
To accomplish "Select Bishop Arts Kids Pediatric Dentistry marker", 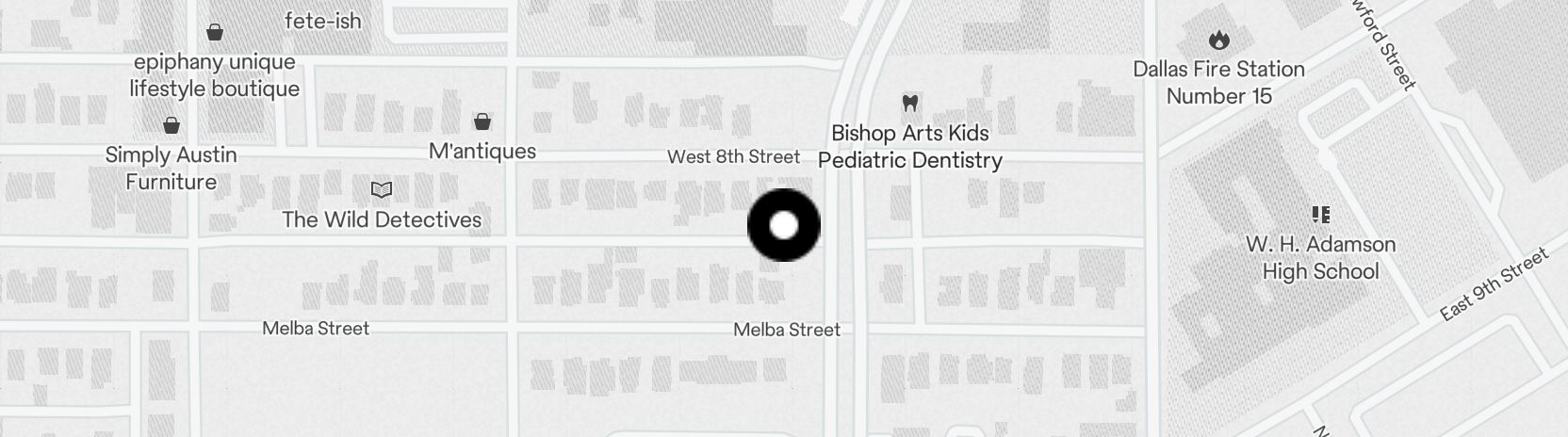I will click(909, 103).
